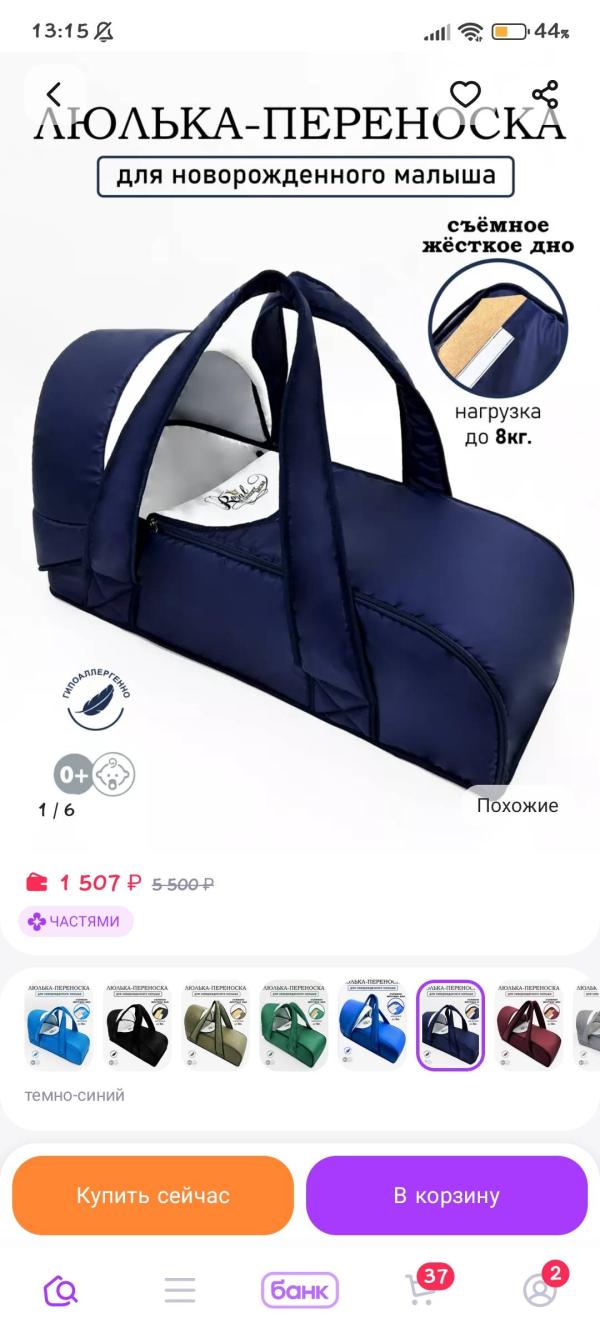600x1332 pixels.
Task: Select the light blue color variant
Action: [x=56, y=1025]
